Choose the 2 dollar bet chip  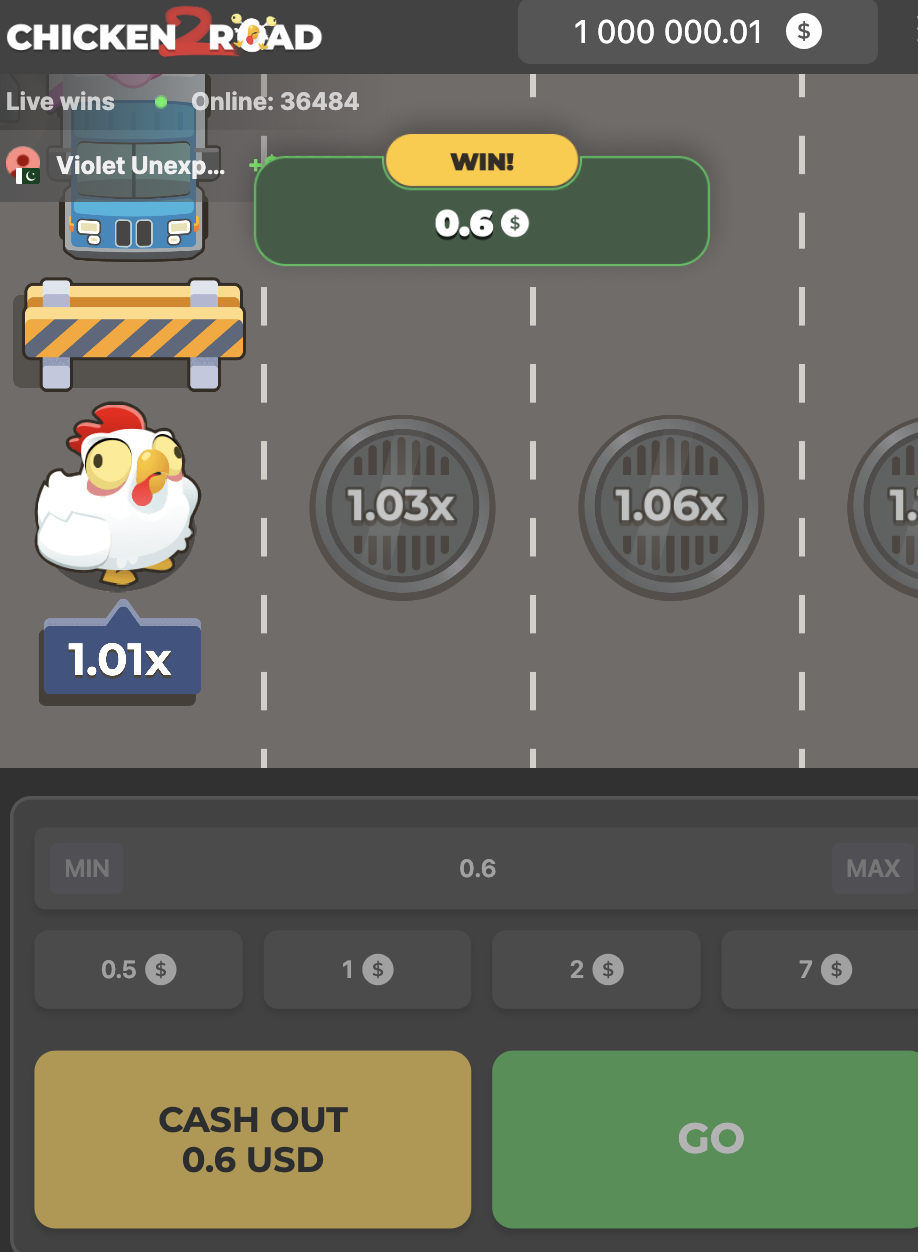(596, 969)
